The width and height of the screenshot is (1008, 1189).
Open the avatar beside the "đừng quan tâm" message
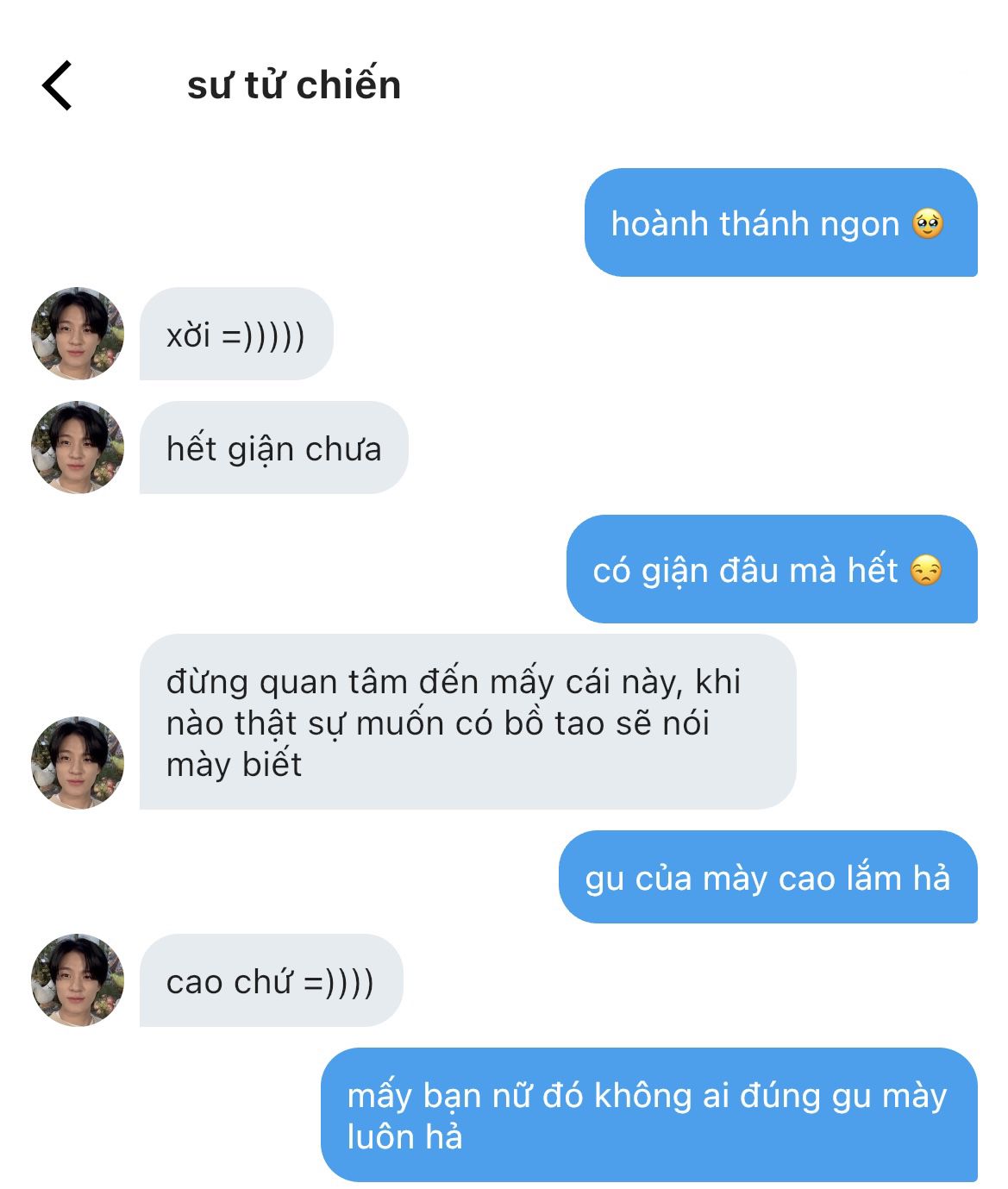pyautogui.click(x=78, y=763)
